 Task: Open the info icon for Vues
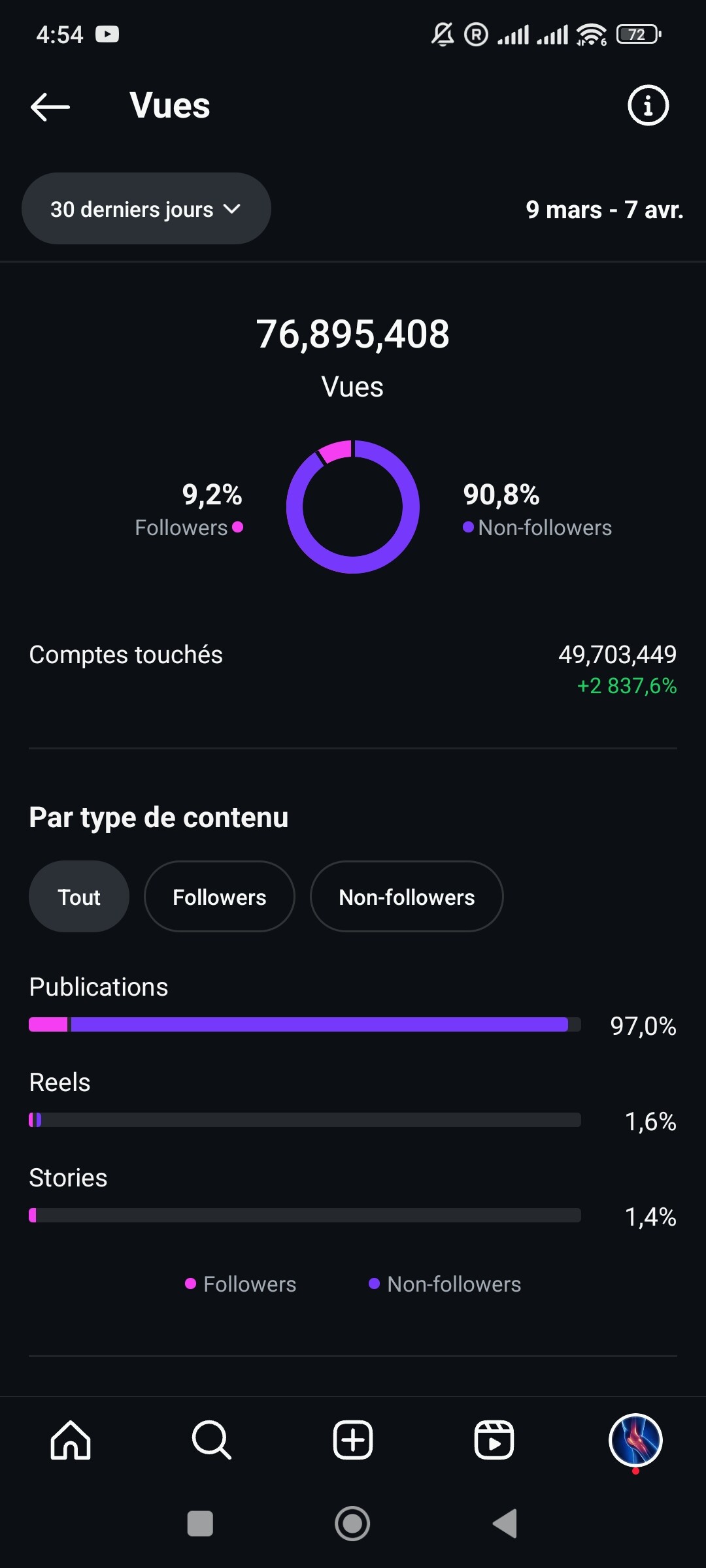pyautogui.click(x=648, y=105)
